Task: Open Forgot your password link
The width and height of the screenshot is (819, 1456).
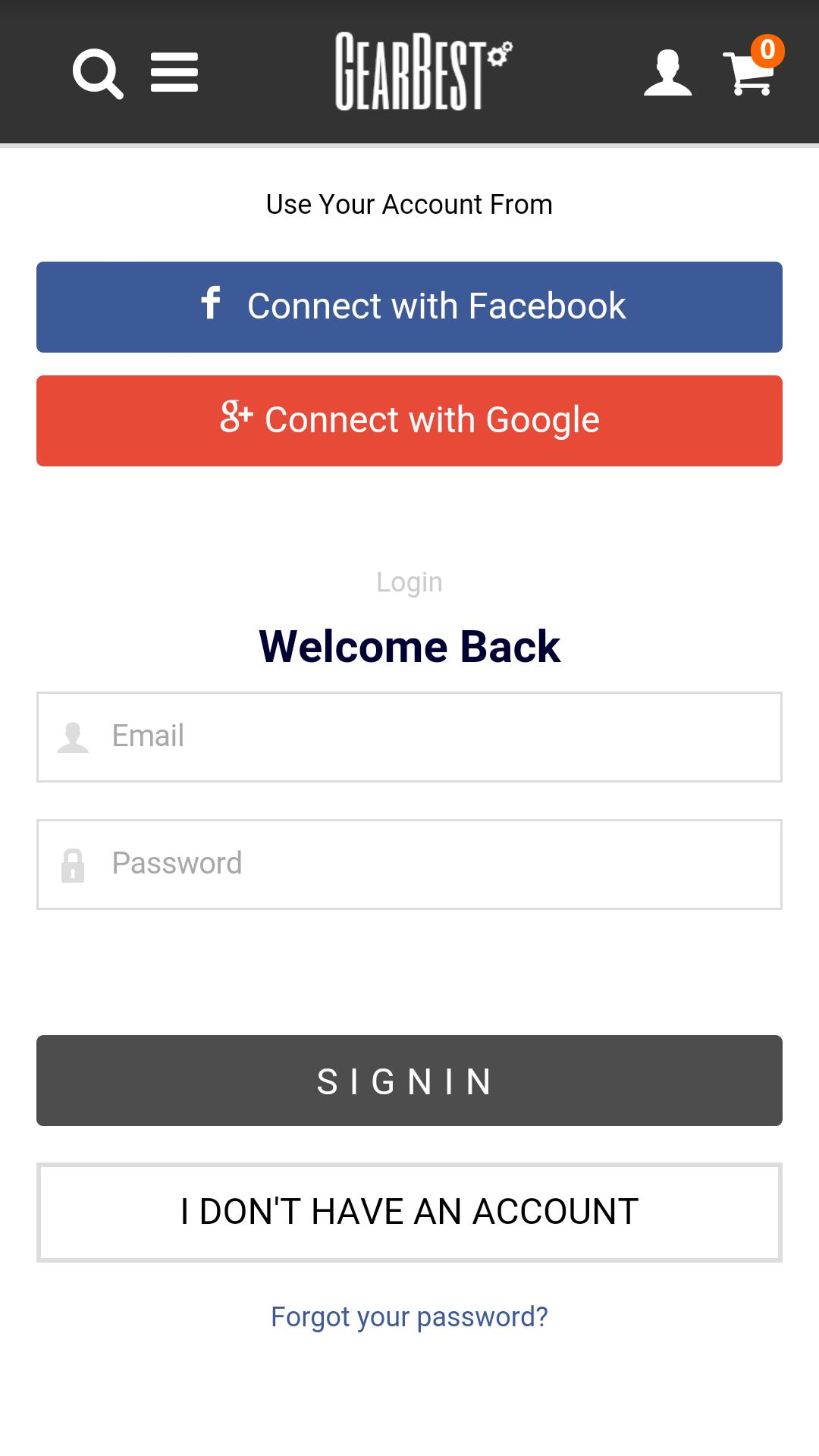Action: (409, 1317)
